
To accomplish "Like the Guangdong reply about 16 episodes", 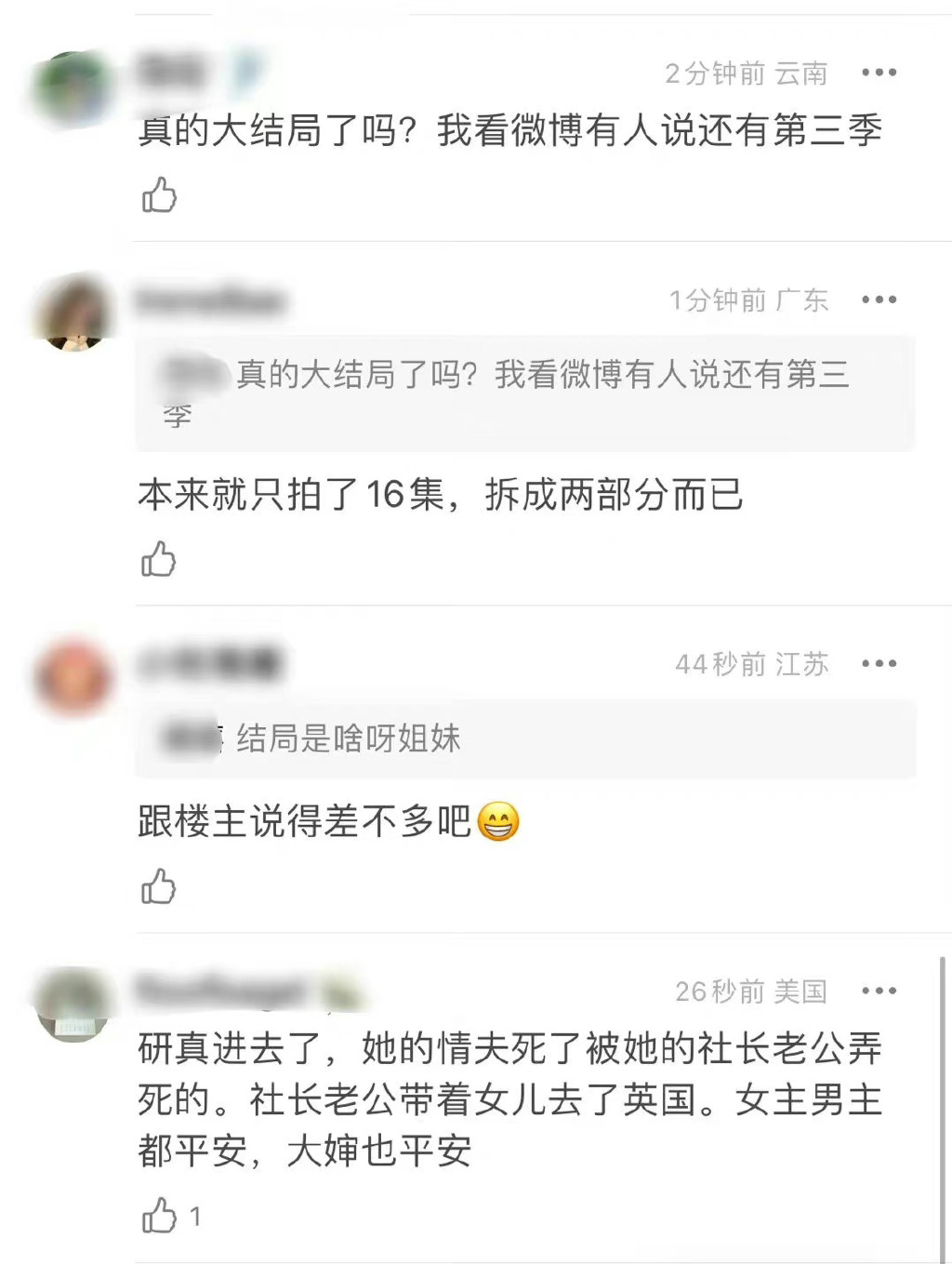I will click(x=159, y=560).
